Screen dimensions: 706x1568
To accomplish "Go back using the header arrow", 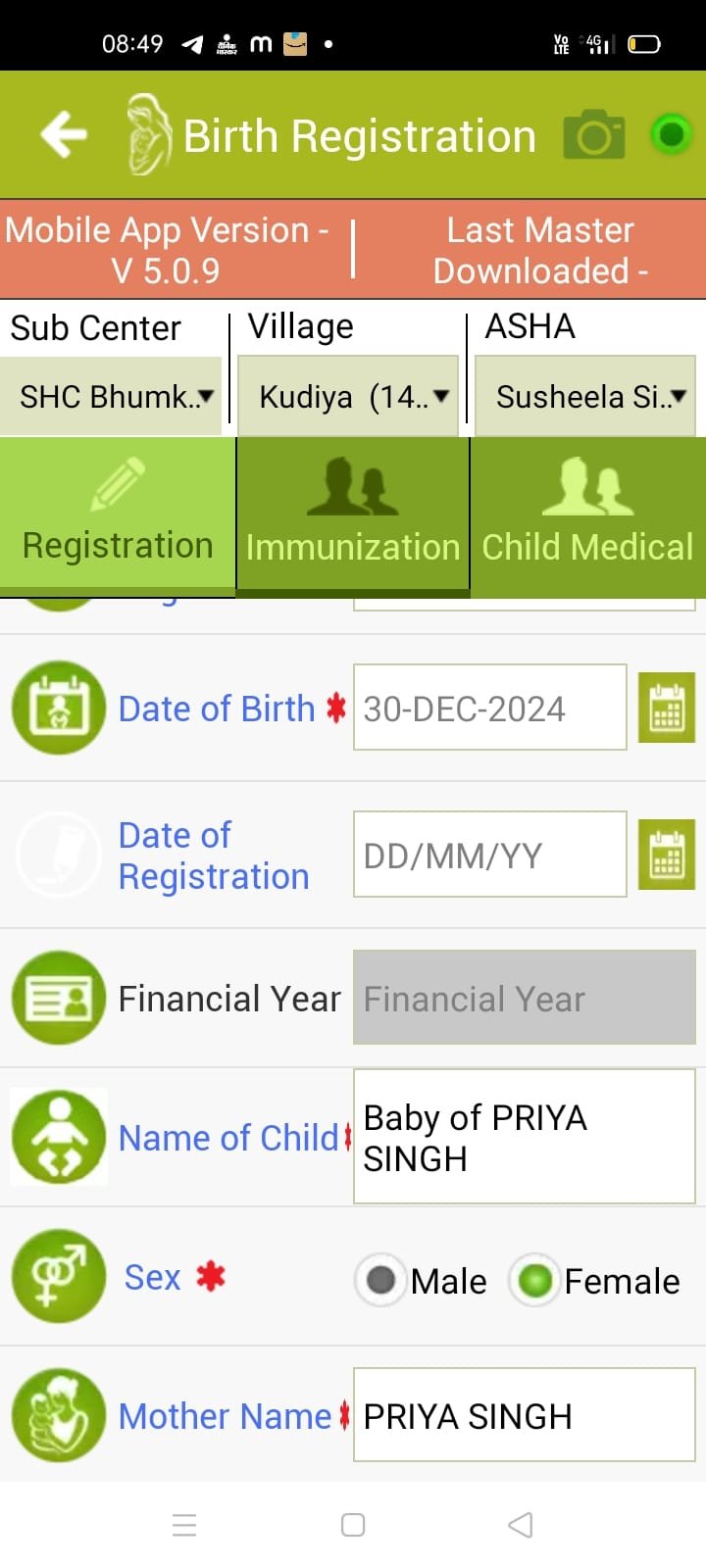I will point(64,134).
